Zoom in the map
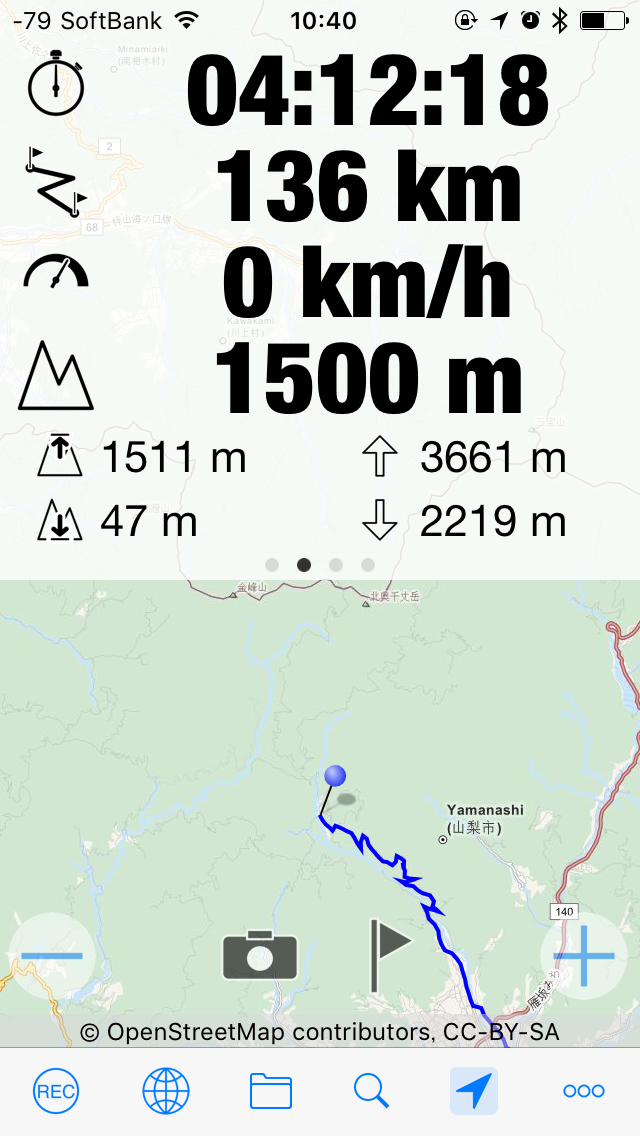640x1136 pixels. pos(584,956)
